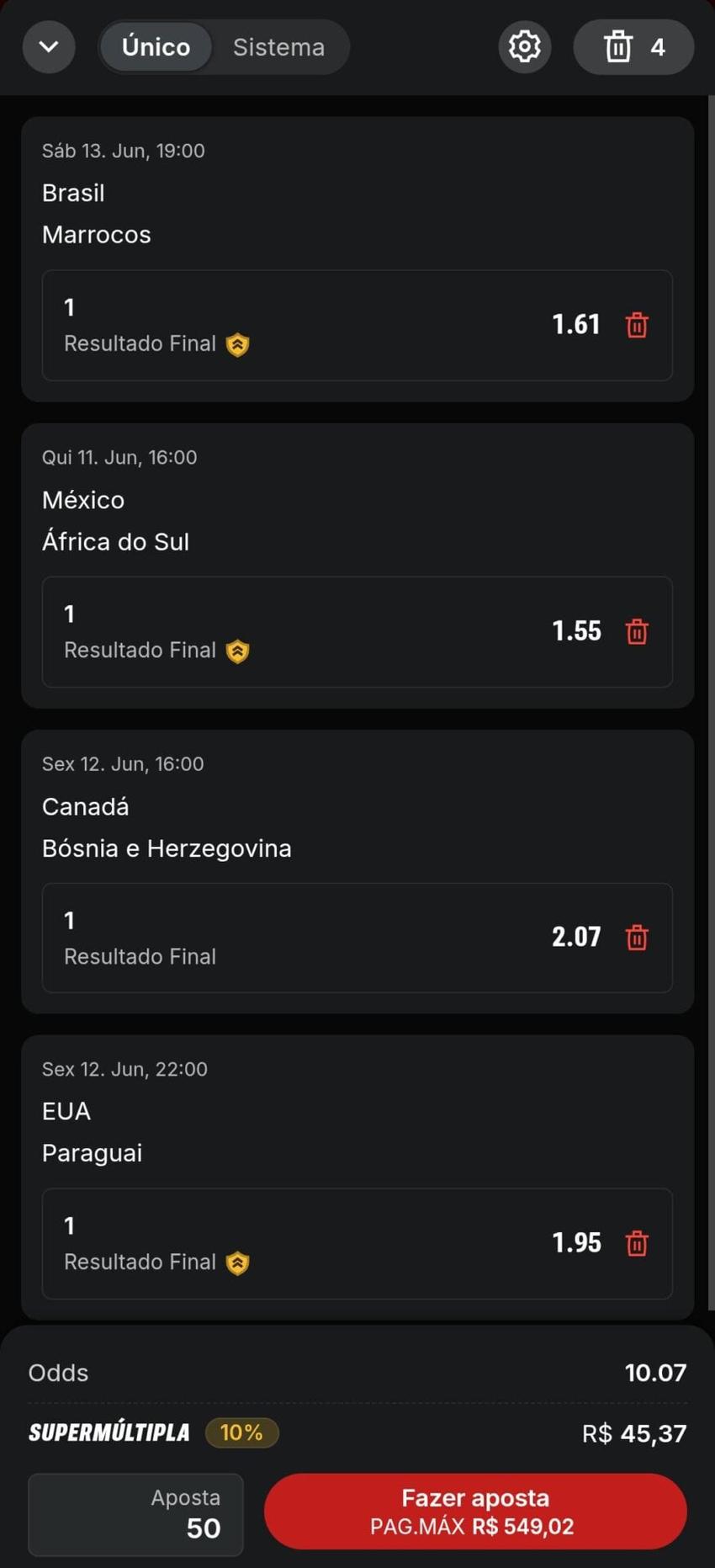Click the shield badge on the Brasil bet
Viewport: 715px width, 1568px height.
(x=238, y=344)
